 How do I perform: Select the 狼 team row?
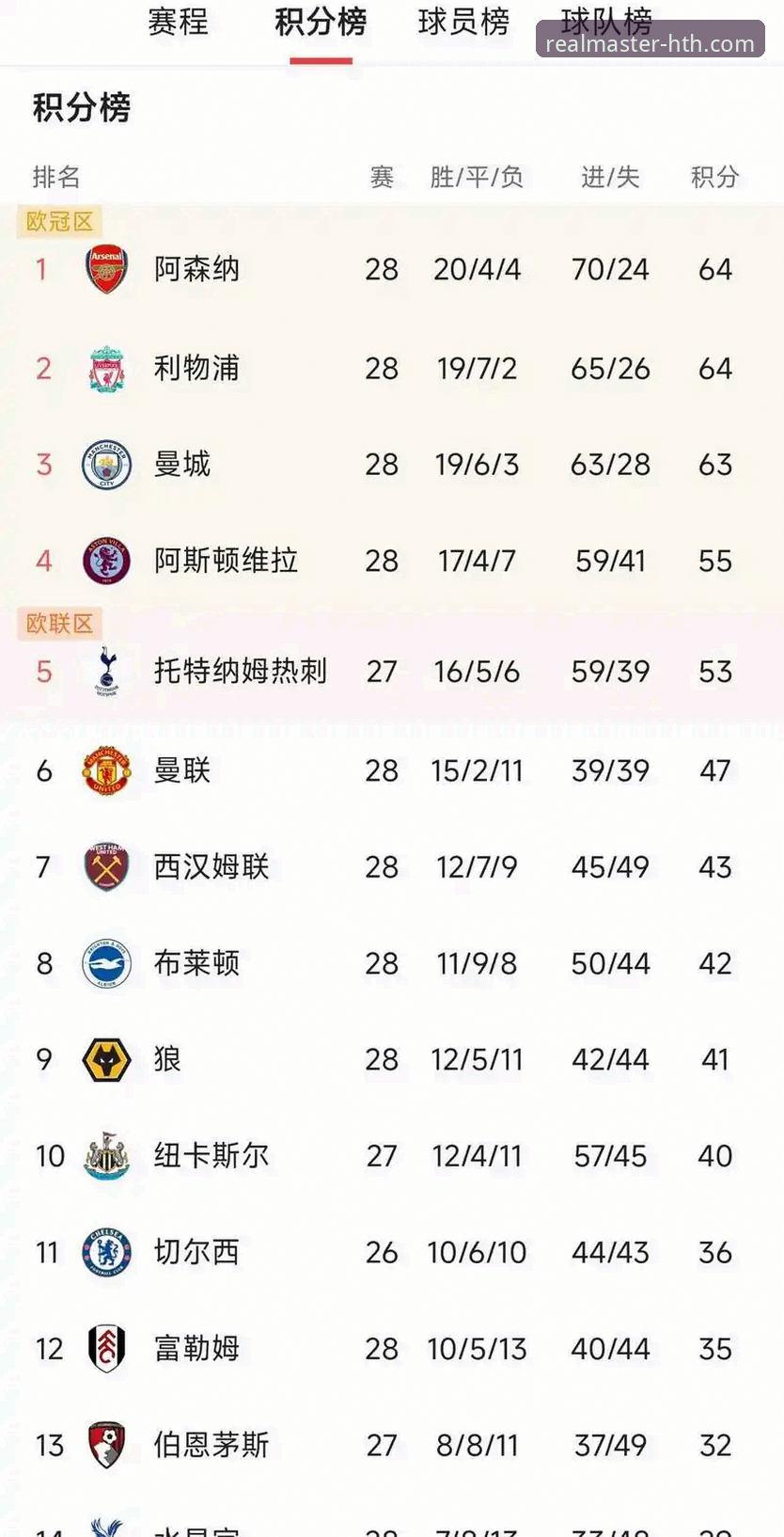coord(392,1059)
